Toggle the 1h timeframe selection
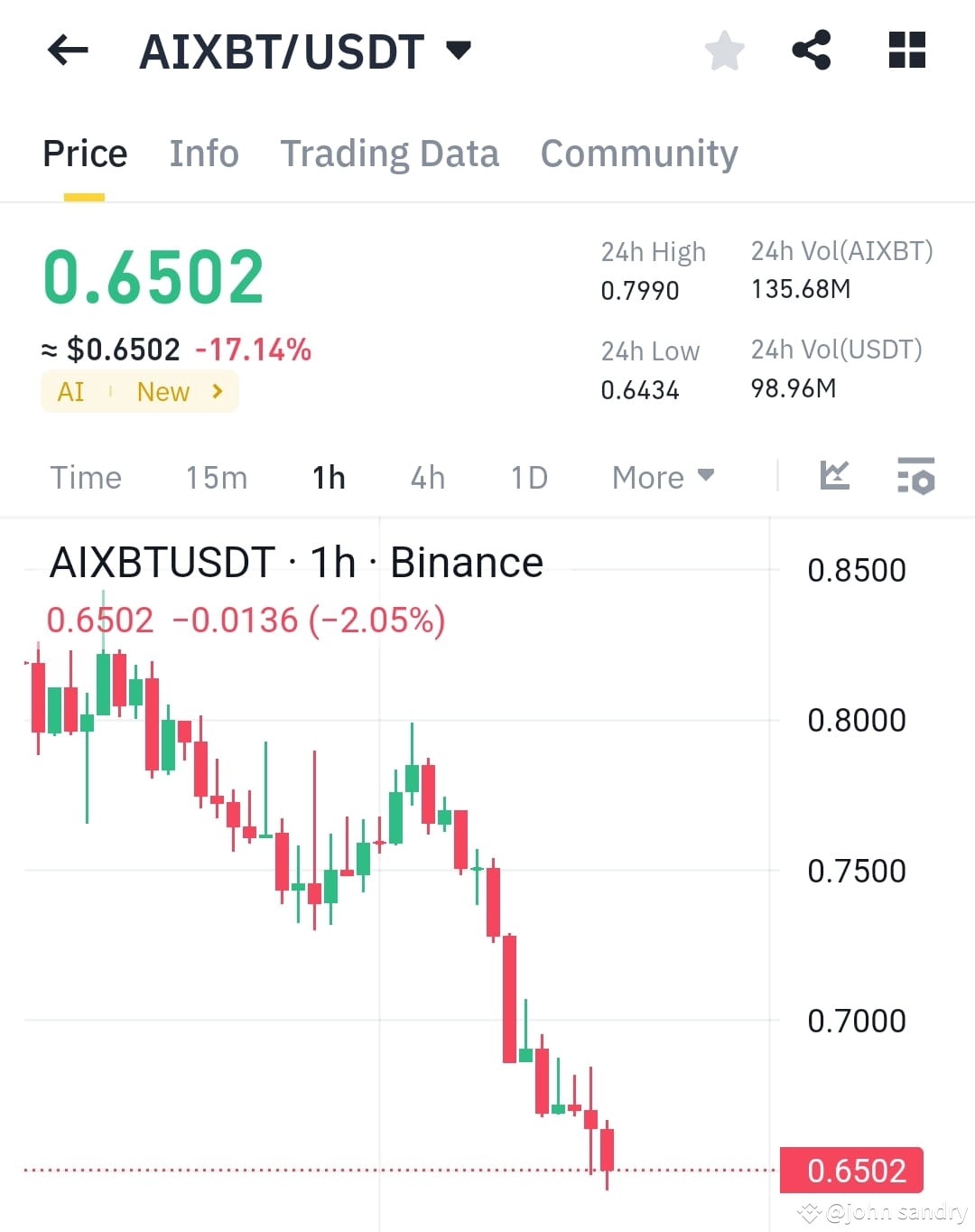Screen dimensions: 975x1232 (x=327, y=477)
